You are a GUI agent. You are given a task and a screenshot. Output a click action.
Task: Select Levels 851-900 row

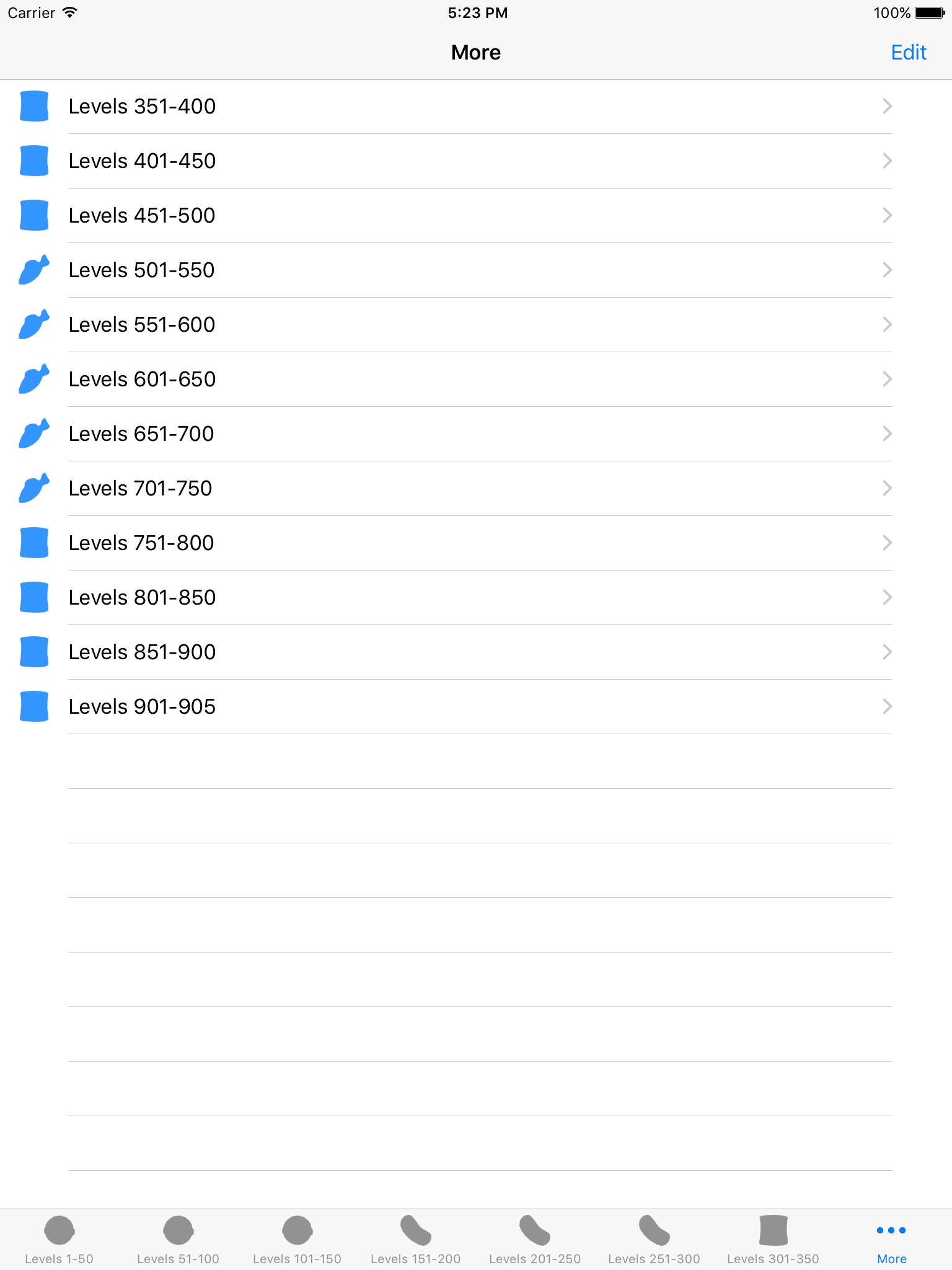point(476,652)
